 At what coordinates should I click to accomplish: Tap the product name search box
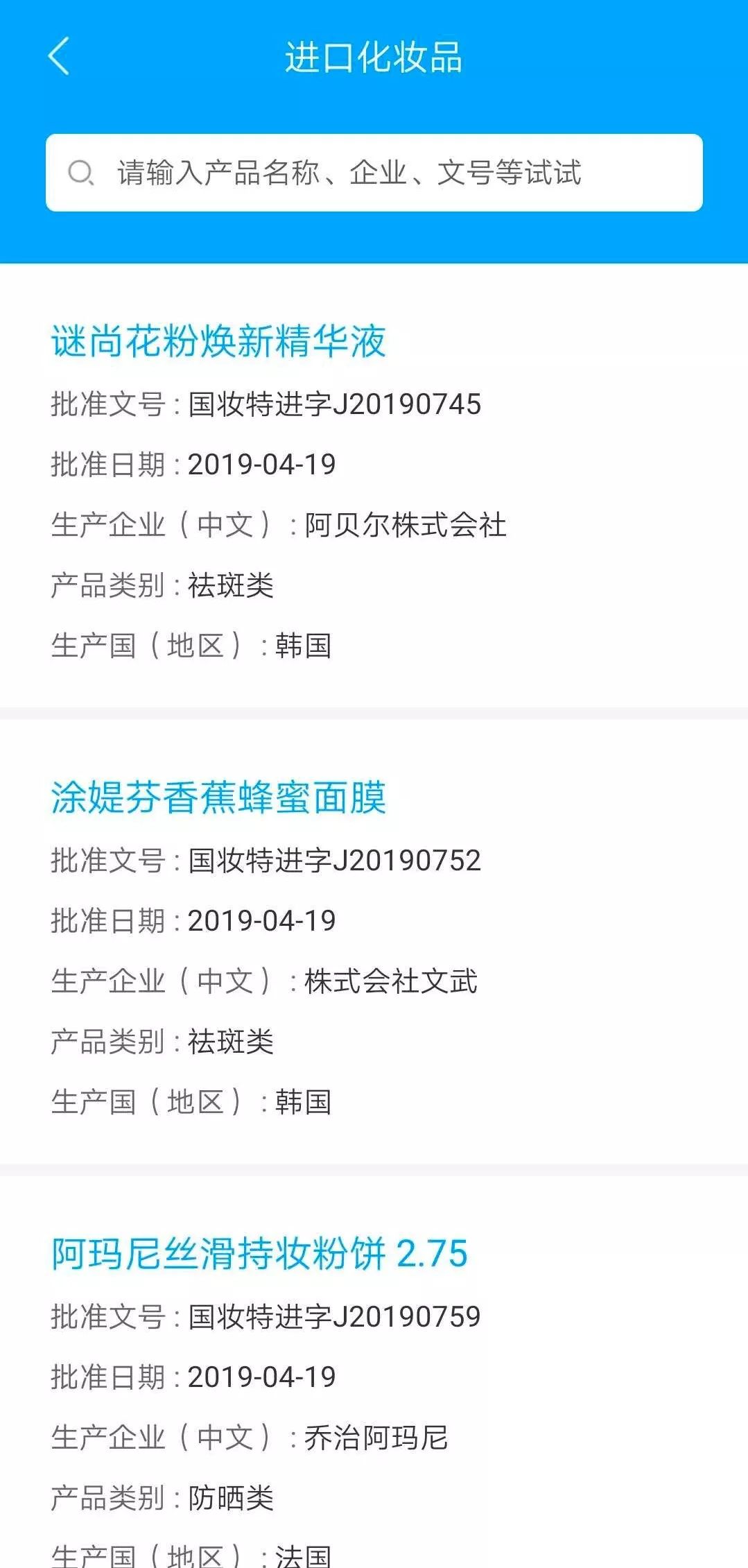pyautogui.click(x=374, y=173)
